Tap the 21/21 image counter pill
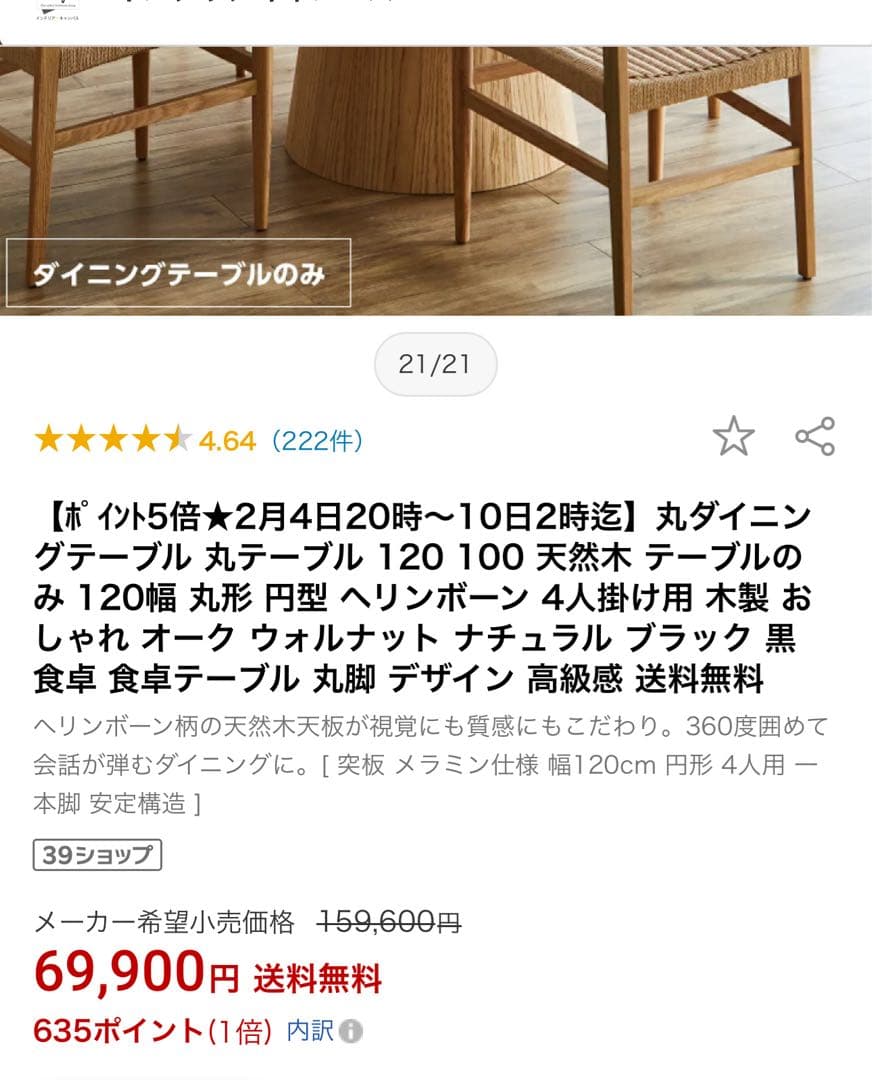This screenshot has width=872, height=1080. (x=436, y=366)
